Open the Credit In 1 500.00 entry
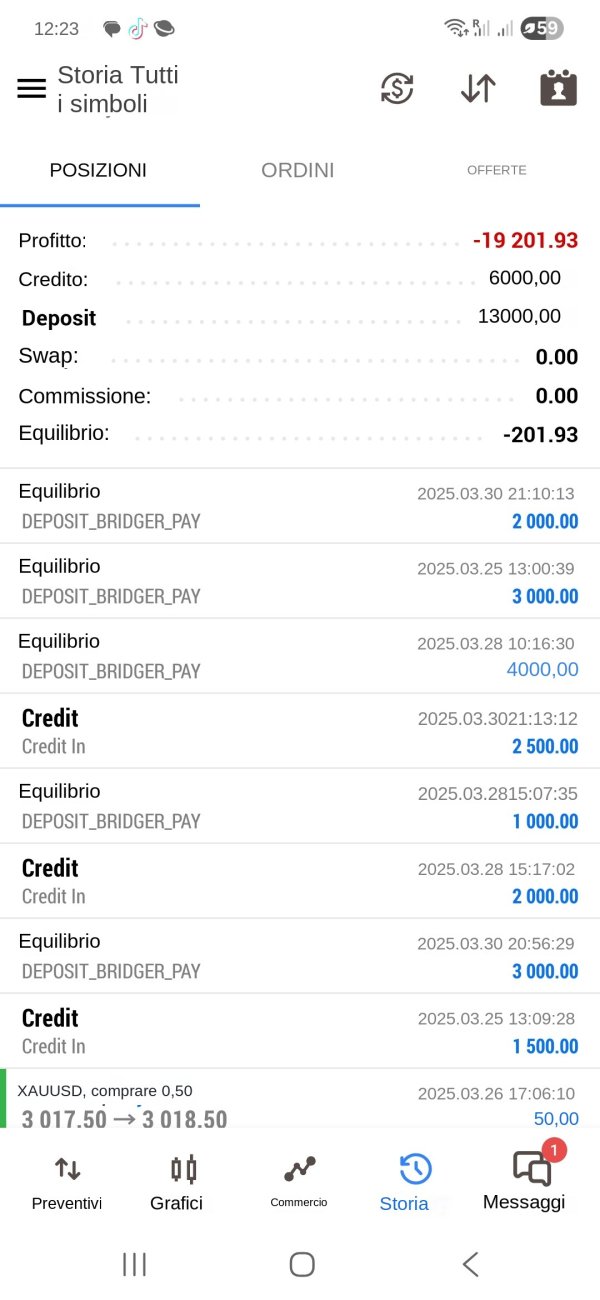This screenshot has height=1300, width=600. click(x=300, y=1031)
